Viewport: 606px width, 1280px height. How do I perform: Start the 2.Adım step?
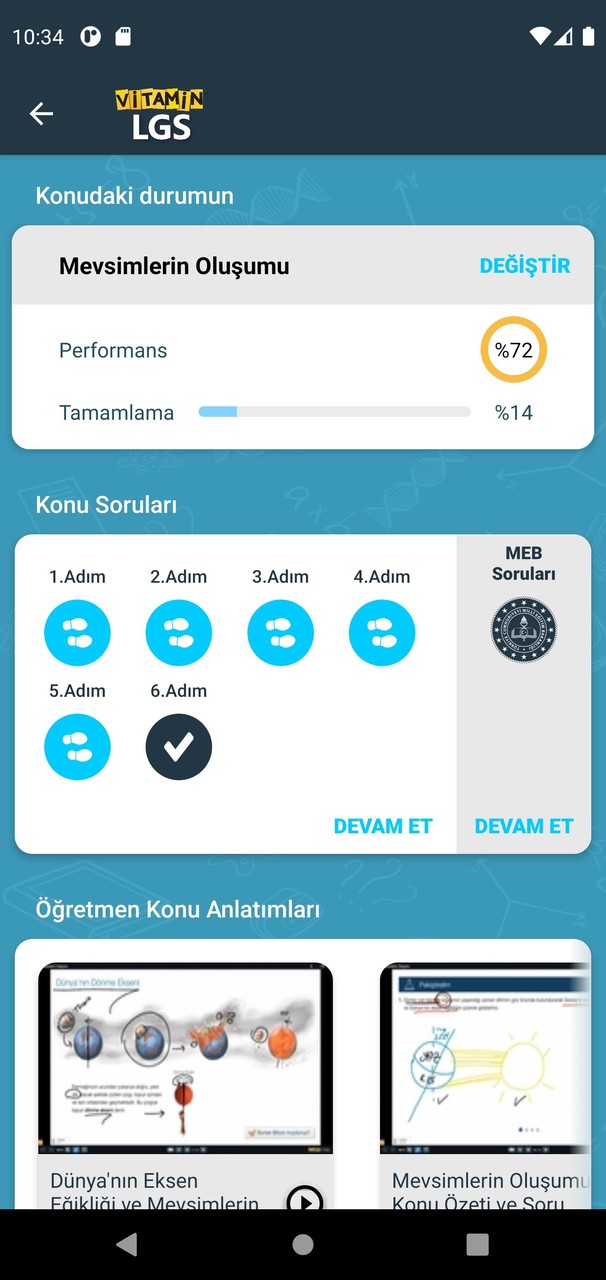179,633
